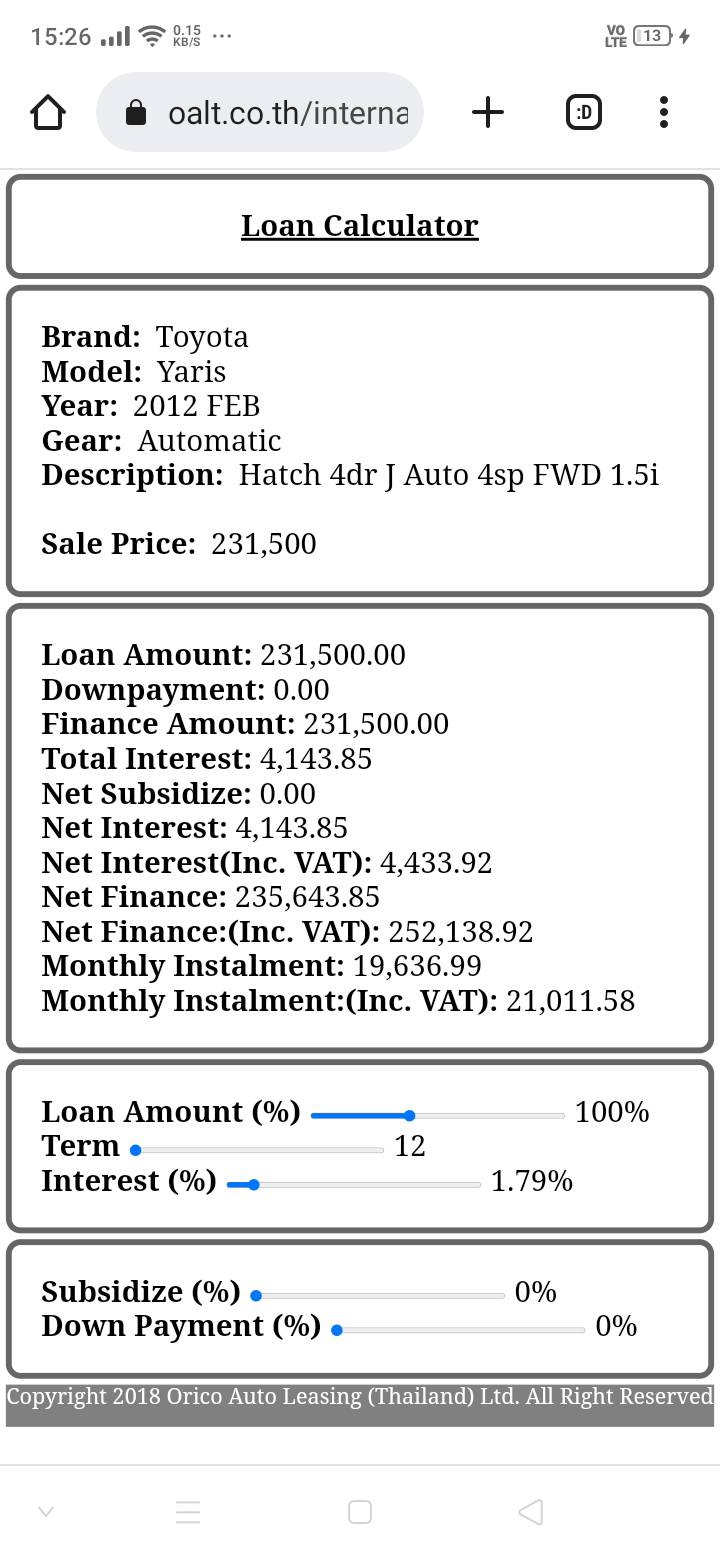Open the tab switcher

pyautogui.click(x=583, y=112)
